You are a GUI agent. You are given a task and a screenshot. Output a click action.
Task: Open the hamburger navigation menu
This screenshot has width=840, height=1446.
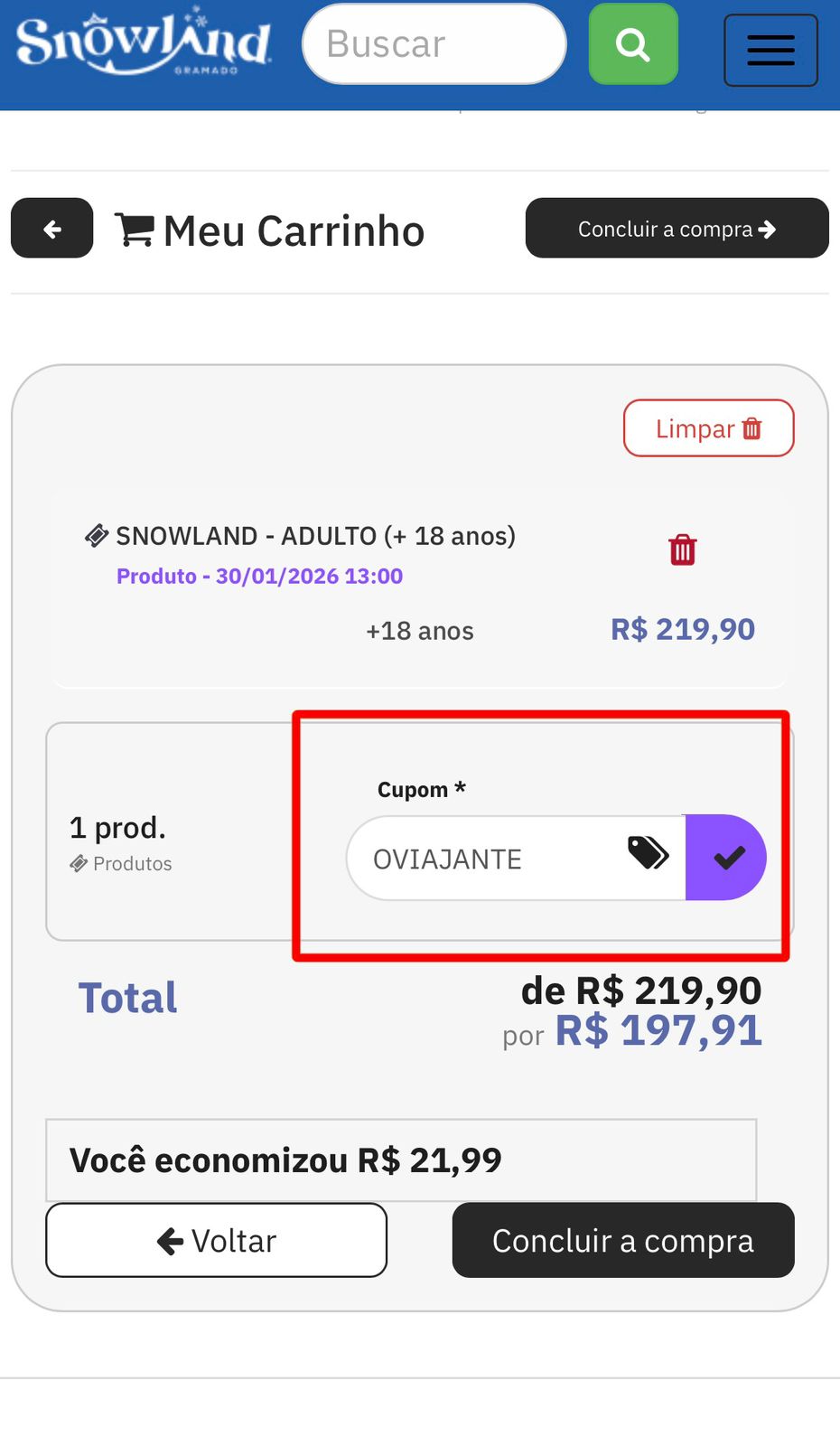coord(770,50)
